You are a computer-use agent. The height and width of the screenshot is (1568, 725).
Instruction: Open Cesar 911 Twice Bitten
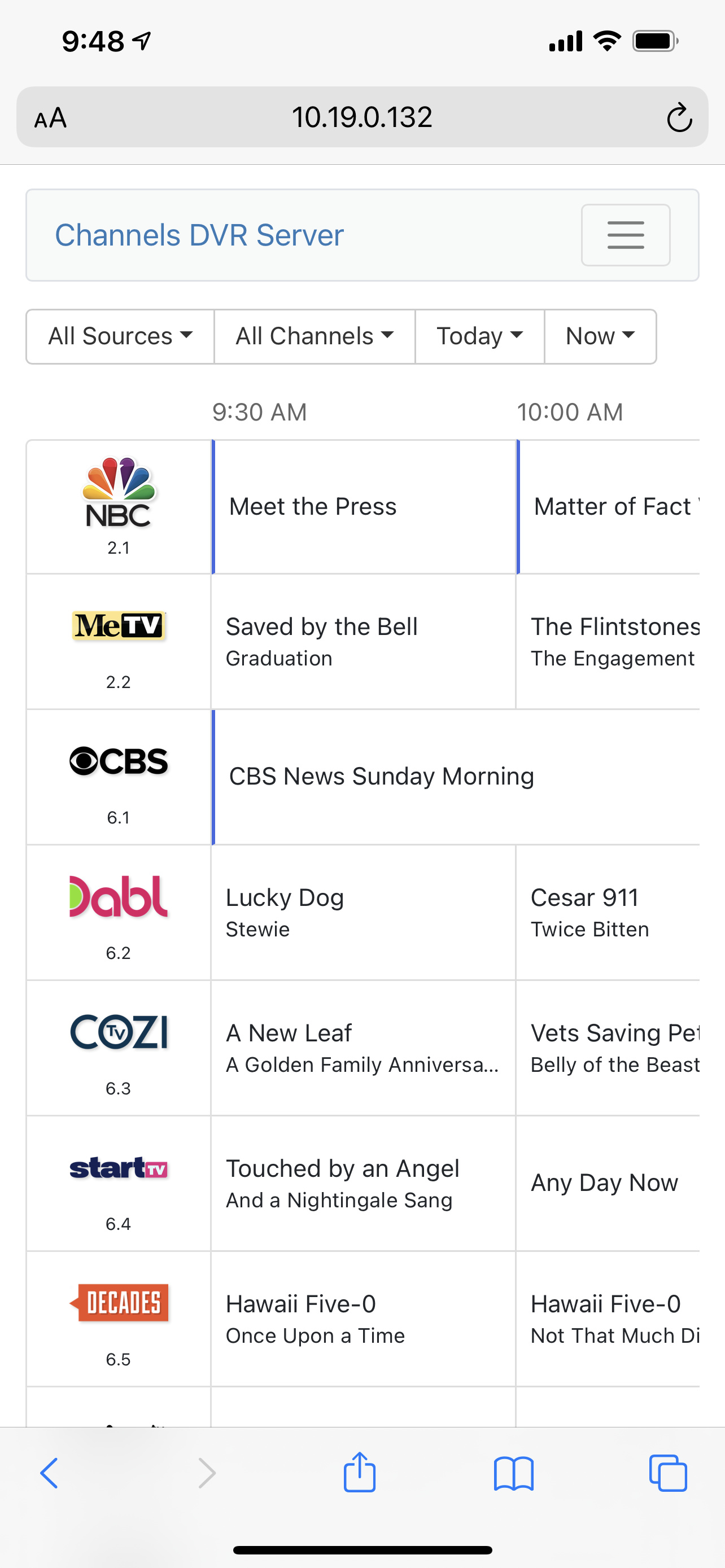pyautogui.click(x=607, y=912)
